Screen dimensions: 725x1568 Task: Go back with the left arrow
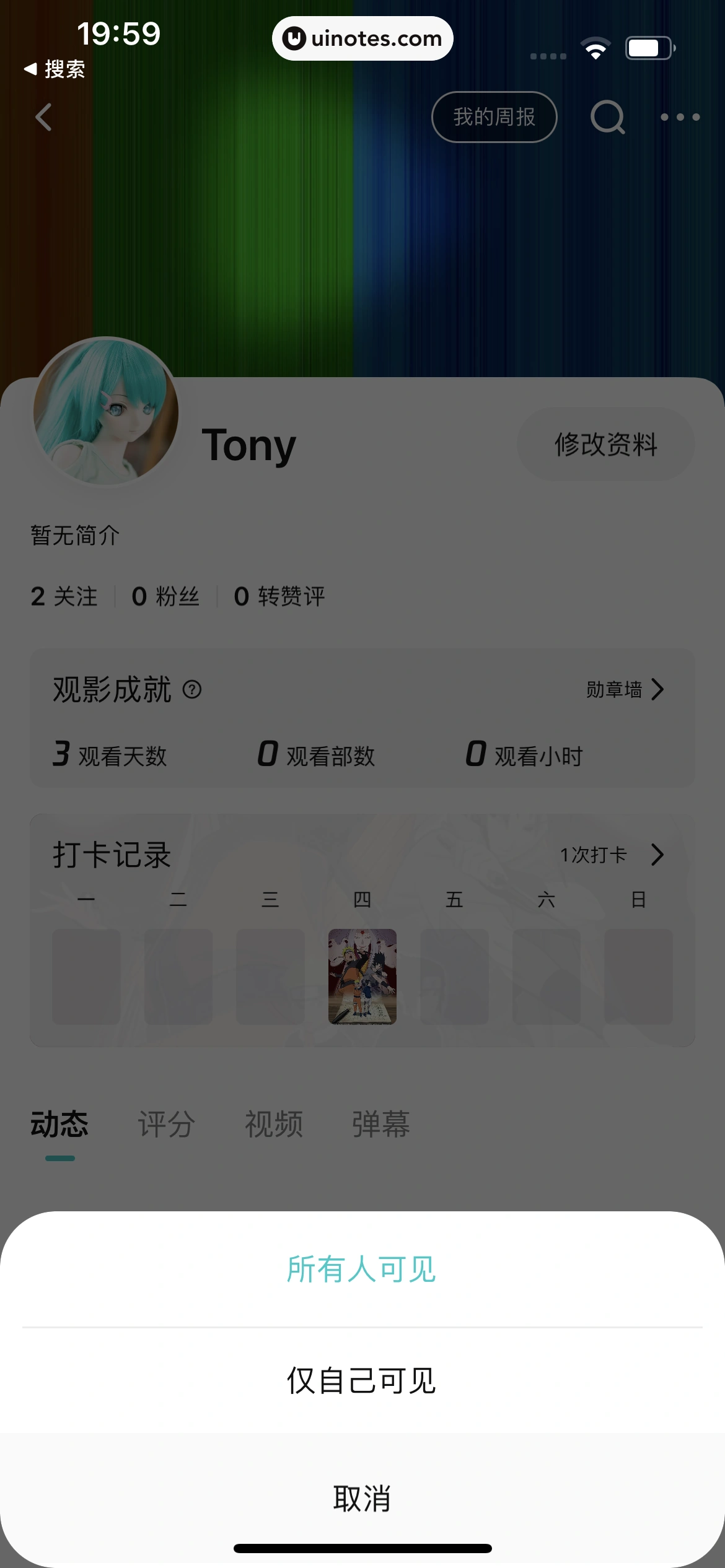(43, 117)
